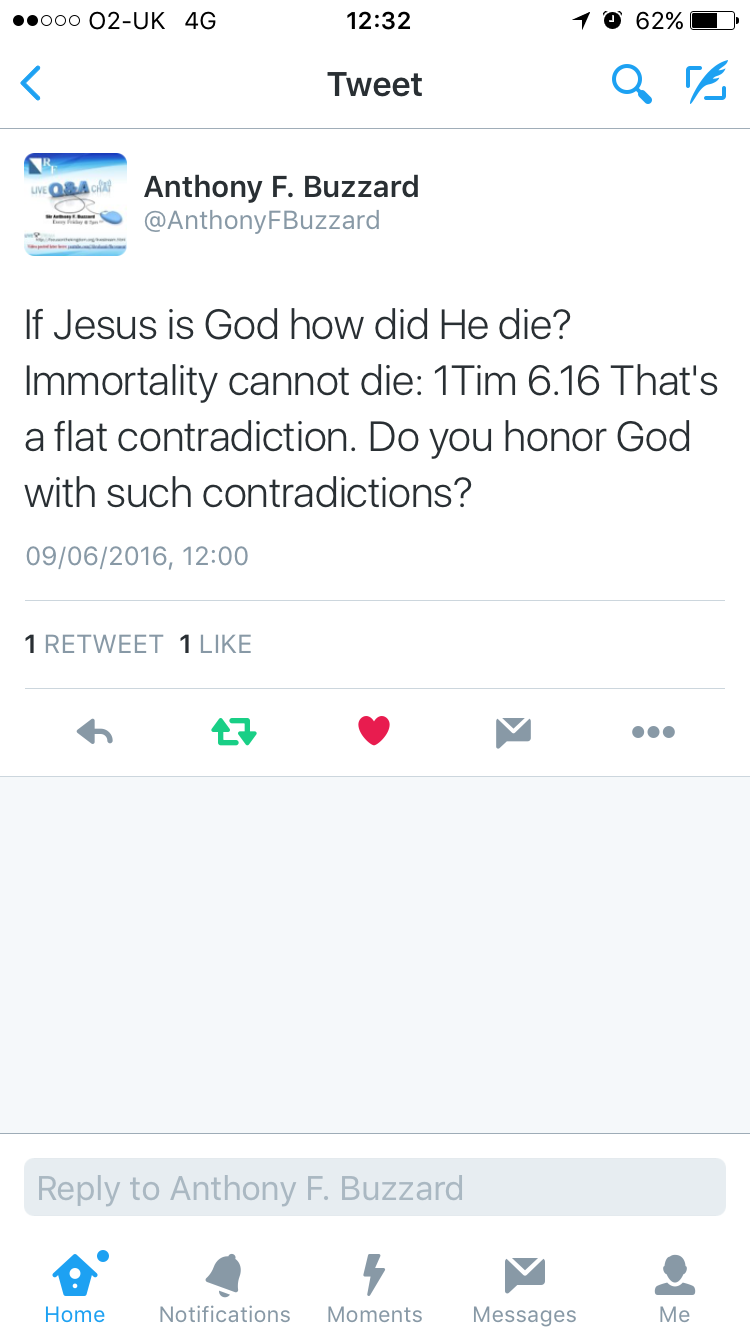This screenshot has height=1334, width=750.
Task: Switch to the Home tab
Action: coord(75,1288)
